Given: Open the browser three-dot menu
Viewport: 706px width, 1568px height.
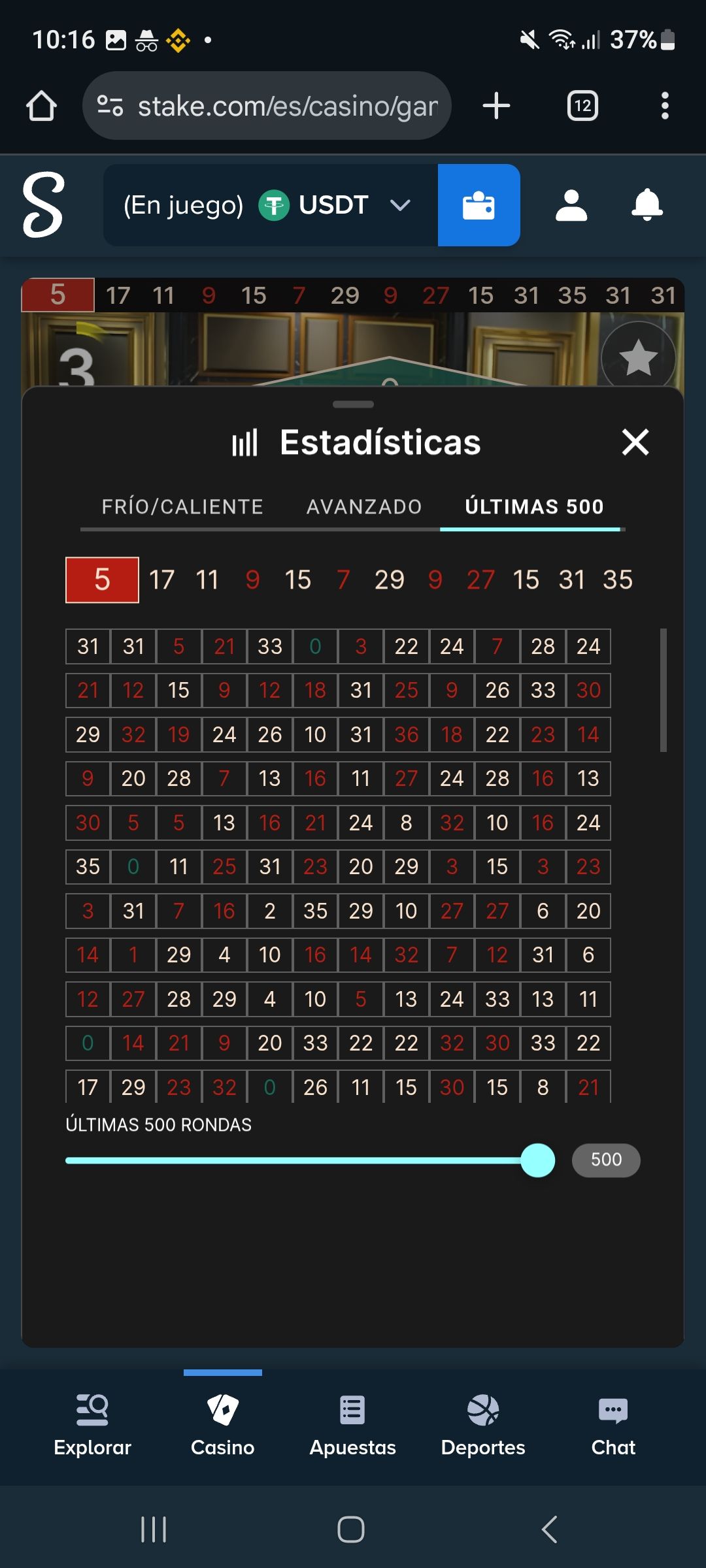Looking at the screenshot, I should [664, 105].
